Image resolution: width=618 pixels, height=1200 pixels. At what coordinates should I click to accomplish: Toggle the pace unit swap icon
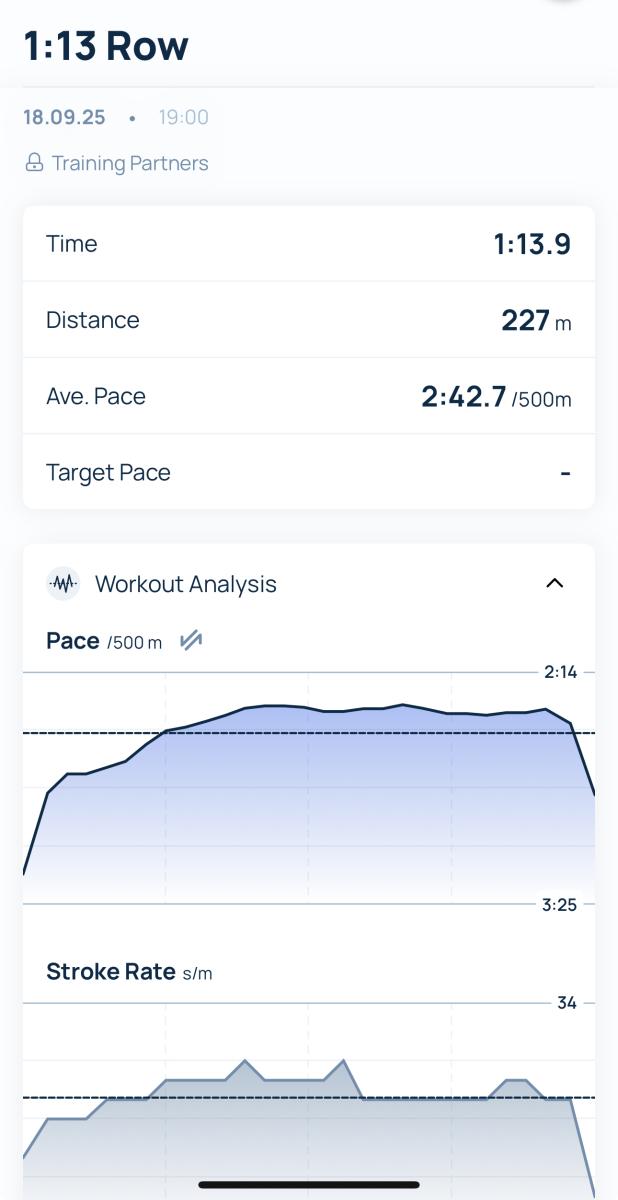[191, 641]
